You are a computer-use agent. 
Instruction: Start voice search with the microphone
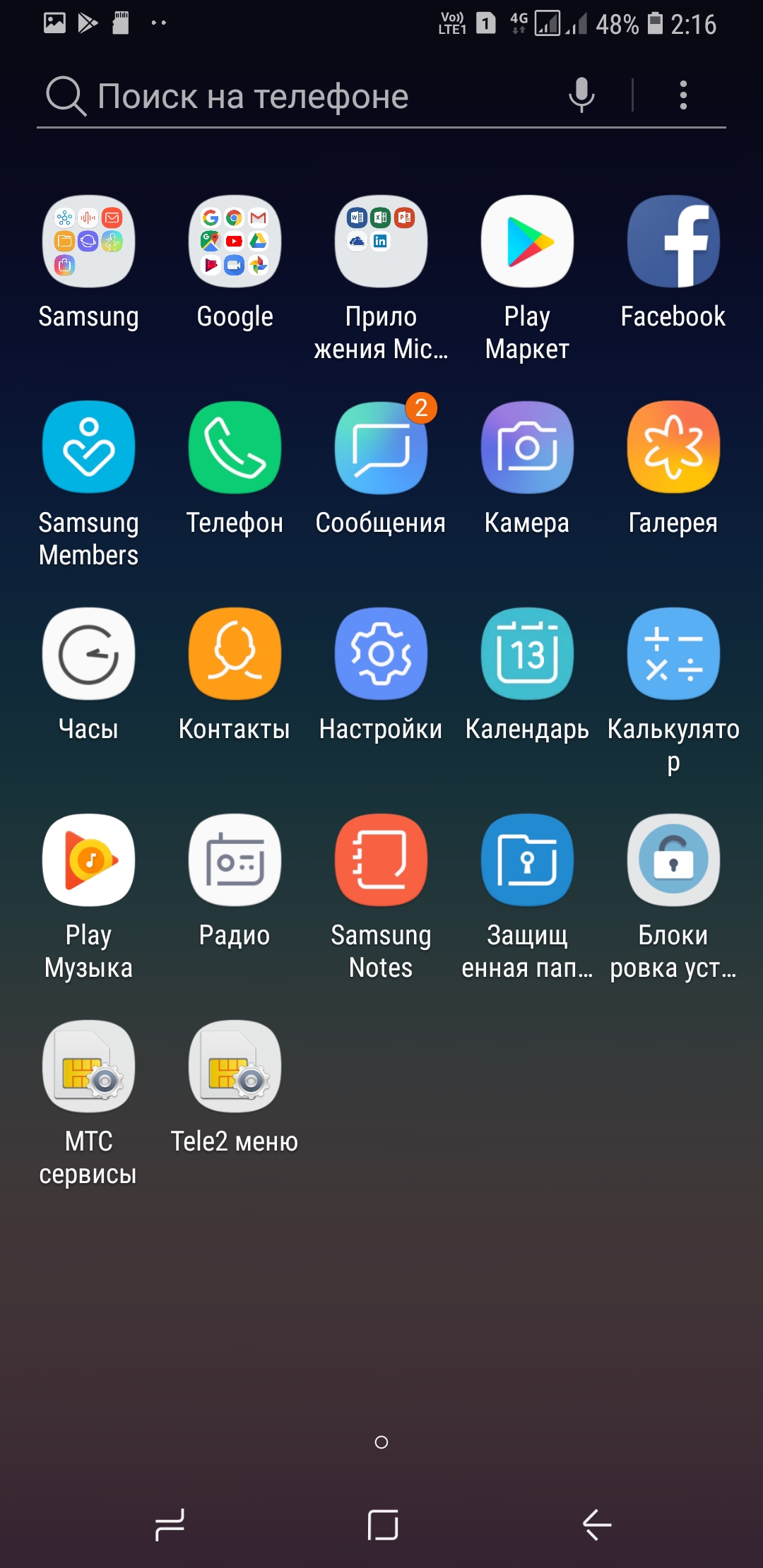click(581, 95)
